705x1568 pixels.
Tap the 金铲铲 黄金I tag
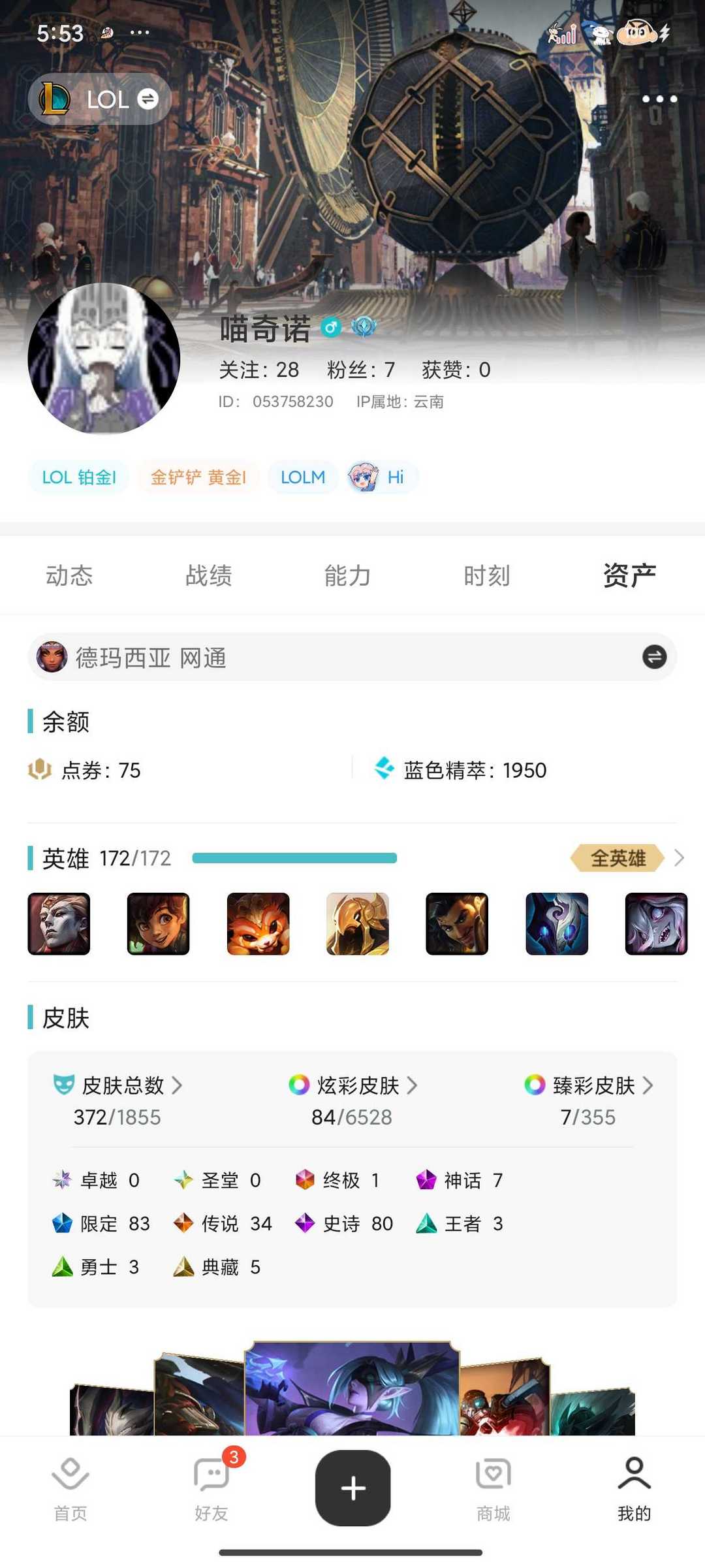pyautogui.click(x=198, y=477)
